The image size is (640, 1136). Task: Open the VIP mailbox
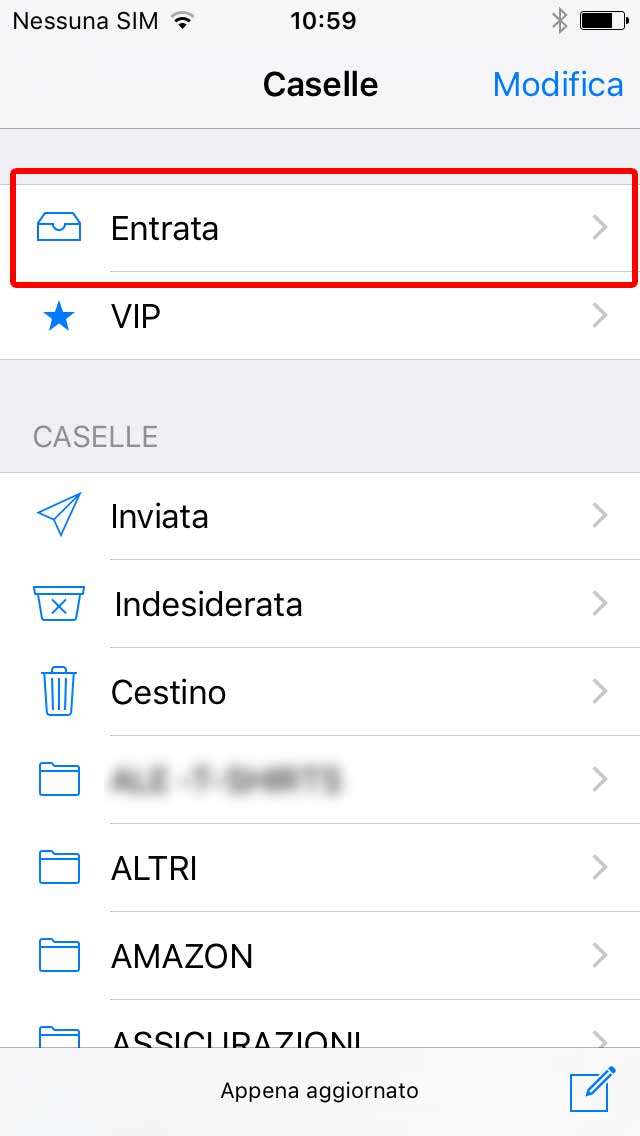[x=320, y=317]
